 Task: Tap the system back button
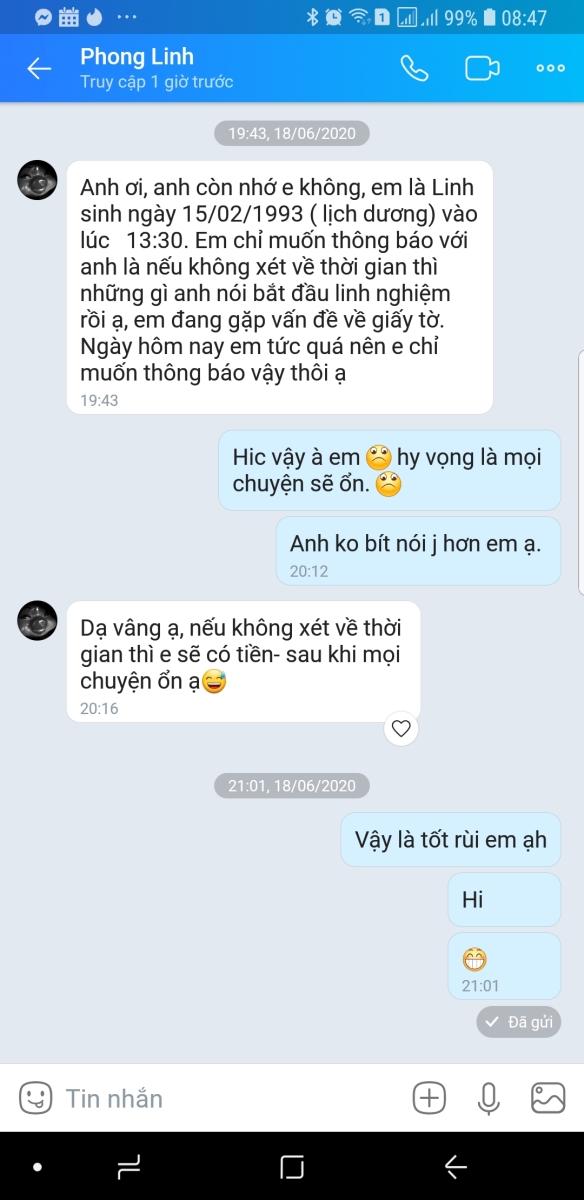(x=456, y=1166)
